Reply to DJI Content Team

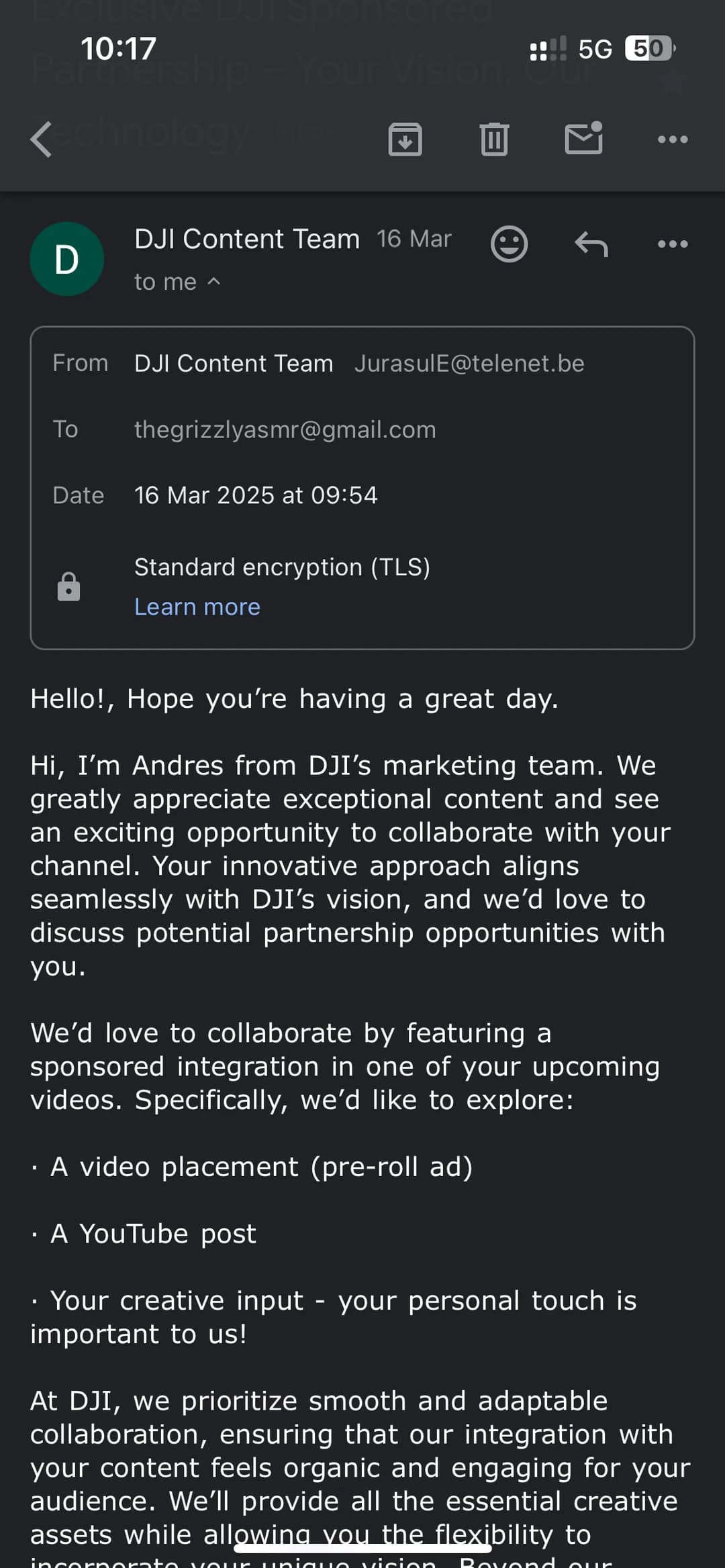tap(591, 244)
